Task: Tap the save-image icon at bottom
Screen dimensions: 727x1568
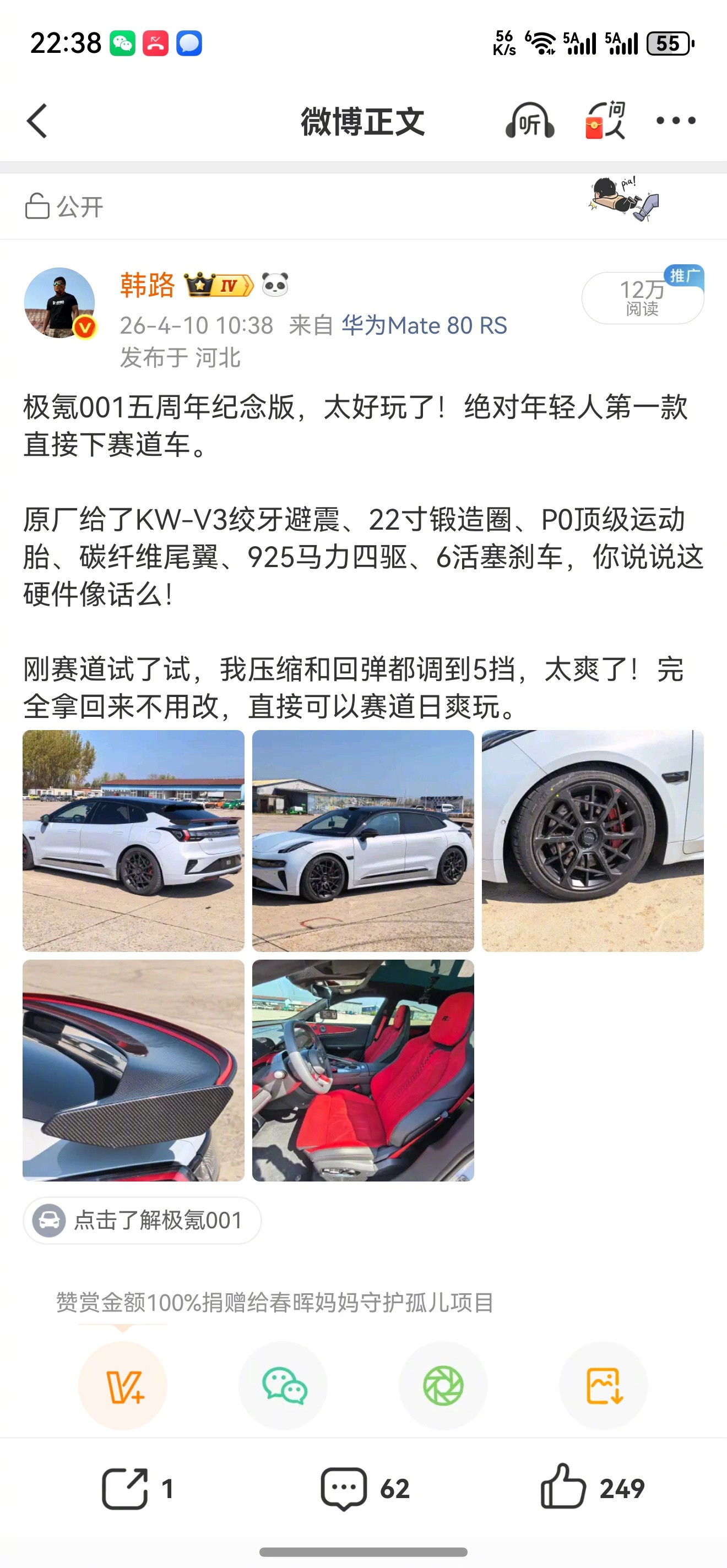Action: click(604, 1385)
